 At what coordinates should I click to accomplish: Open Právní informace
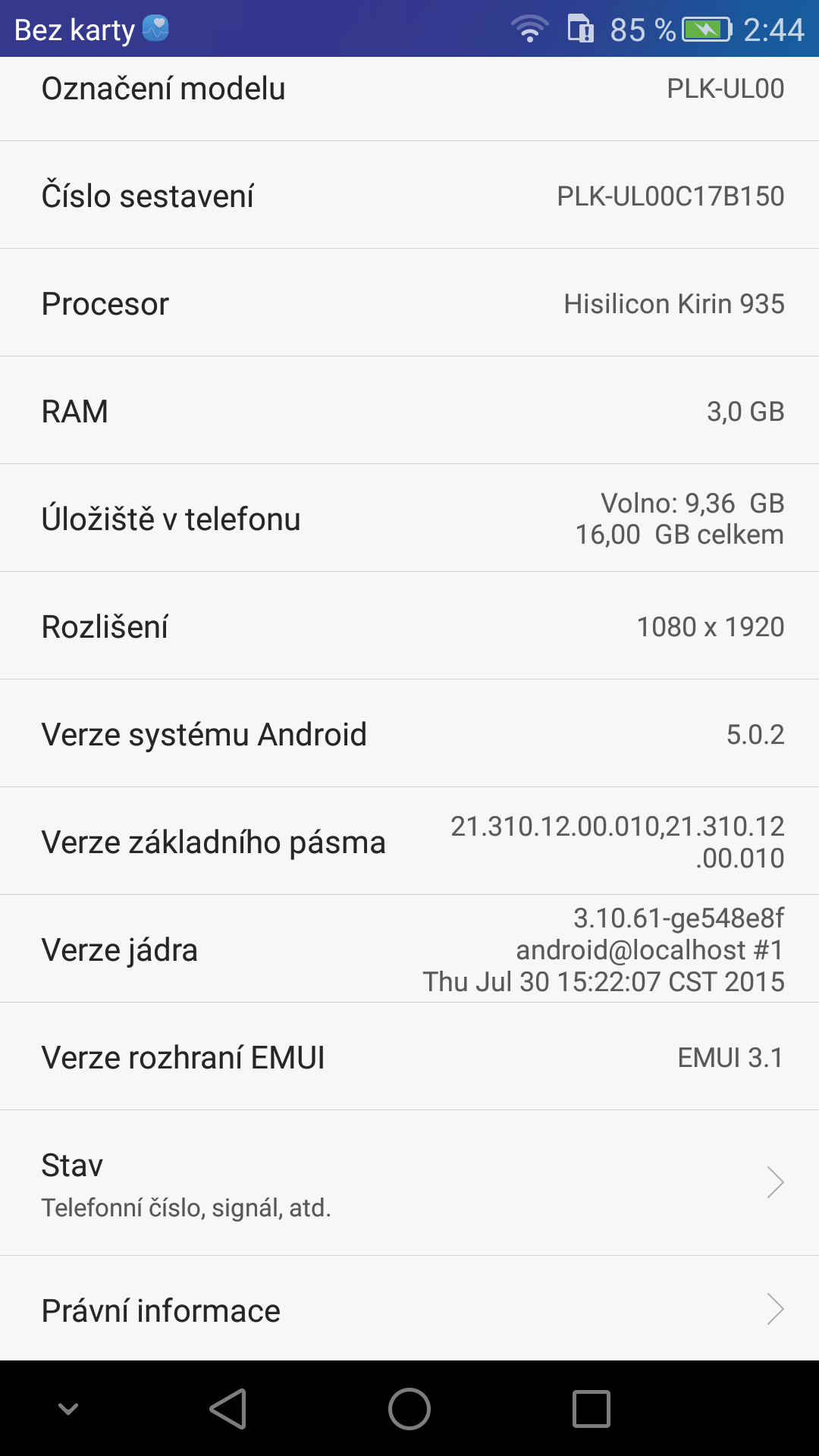(x=409, y=1309)
